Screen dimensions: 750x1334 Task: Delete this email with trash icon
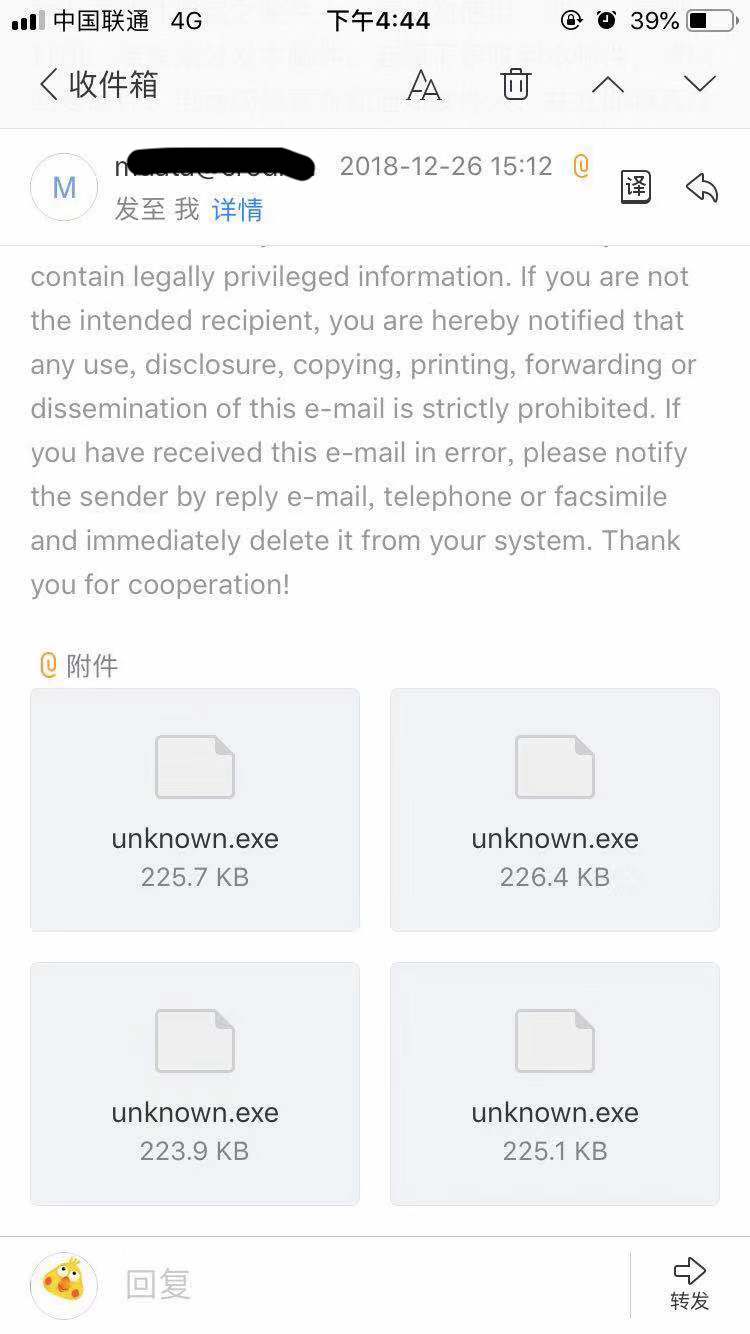click(515, 84)
